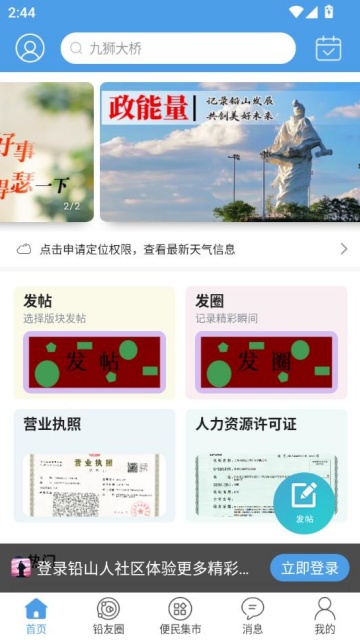Select the 首页 tab
This screenshot has width=360, height=640.
(x=36, y=616)
